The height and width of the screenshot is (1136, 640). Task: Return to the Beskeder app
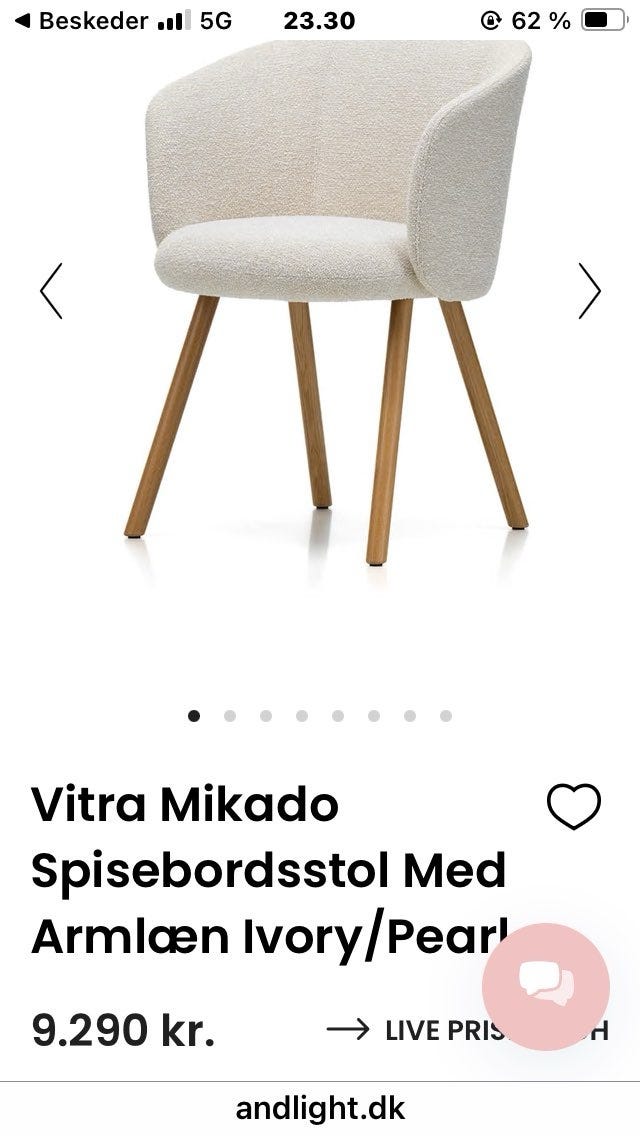pyautogui.click(x=84, y=20)
